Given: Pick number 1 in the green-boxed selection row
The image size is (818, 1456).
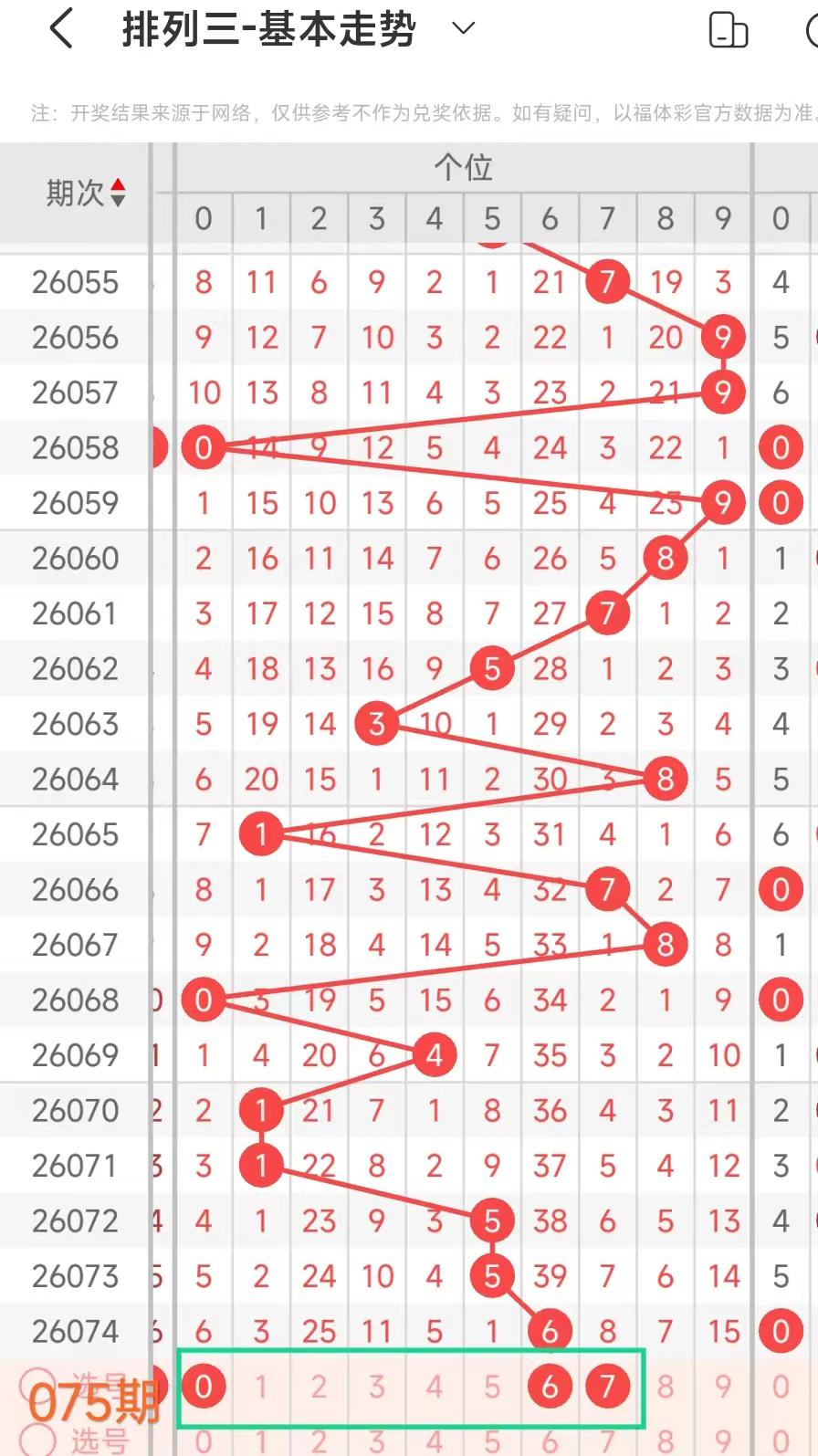Looking at the screenshot, I should 261,1387.
